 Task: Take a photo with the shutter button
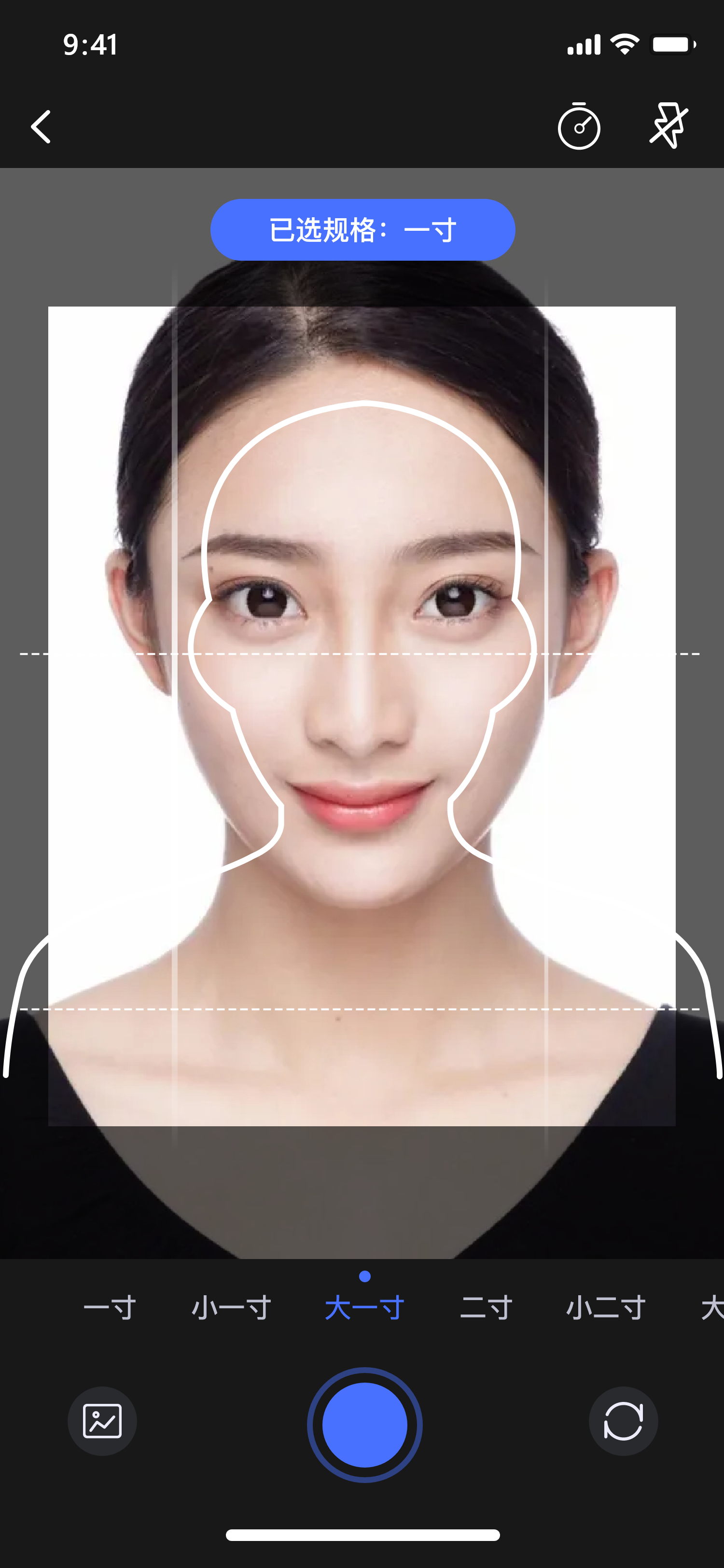tap(364, 1425)
